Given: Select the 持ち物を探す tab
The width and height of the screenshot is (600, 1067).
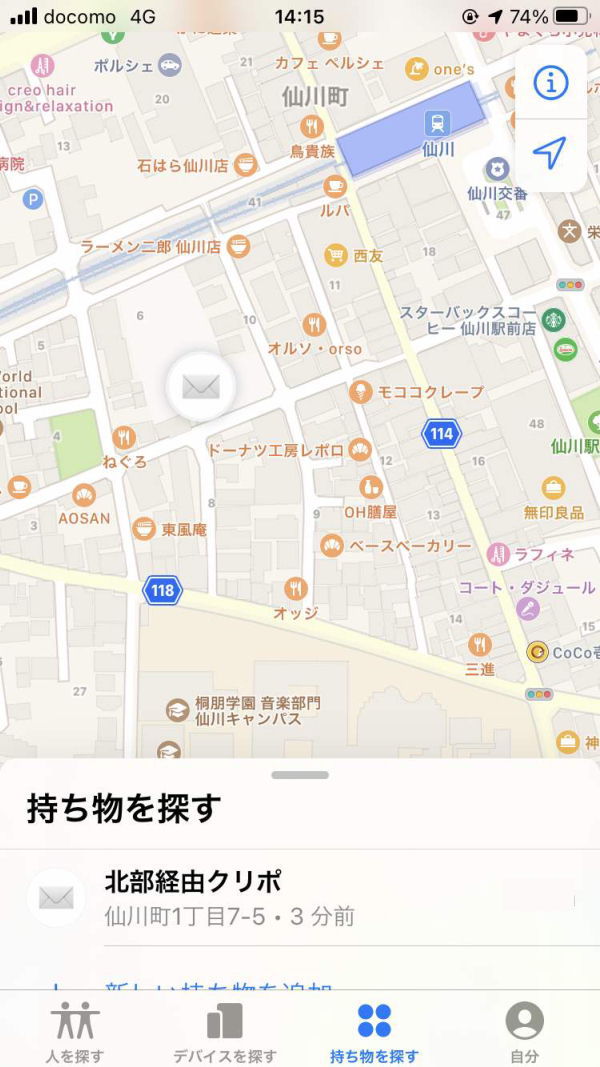Looking at the screenshot, I should click(374, 1031).
